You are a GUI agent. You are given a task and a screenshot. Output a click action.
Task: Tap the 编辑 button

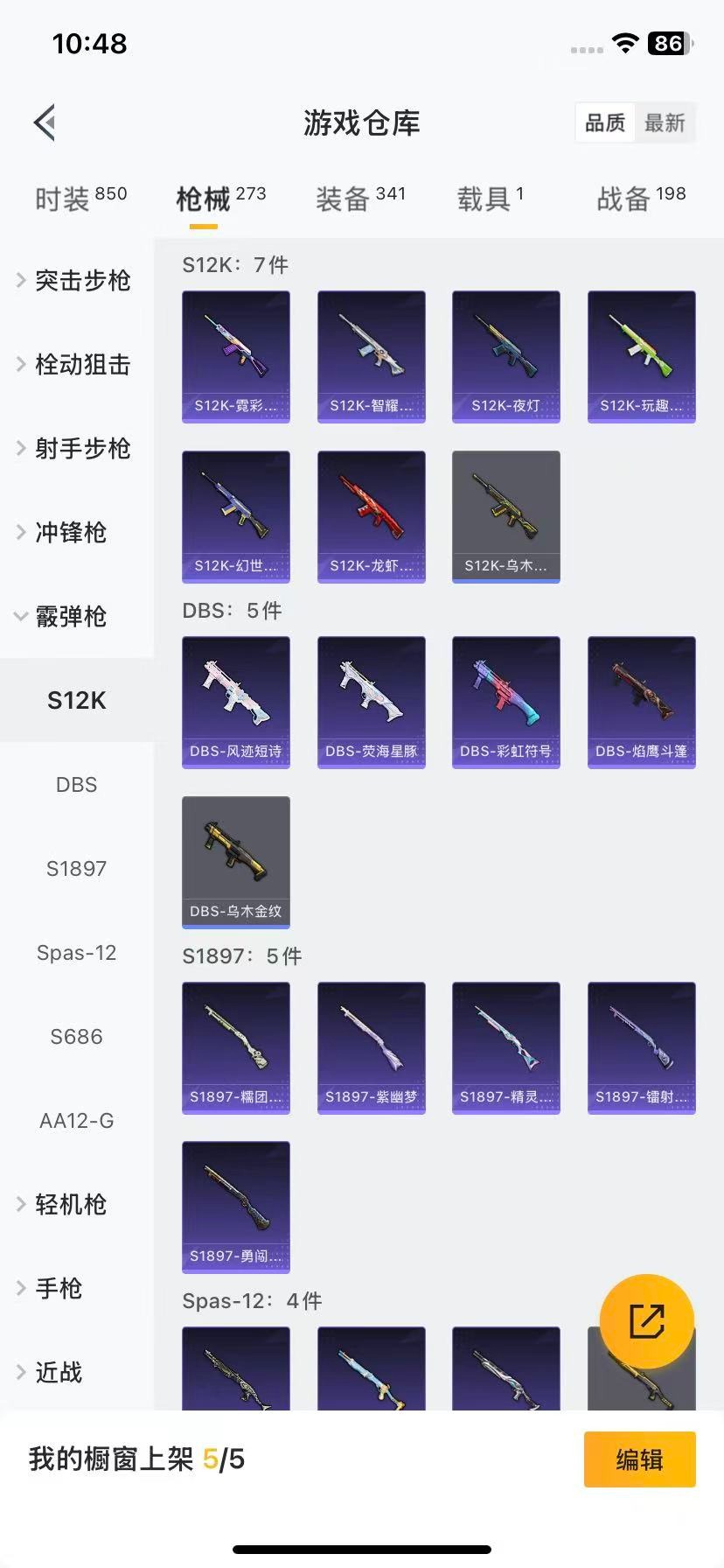639,1459
